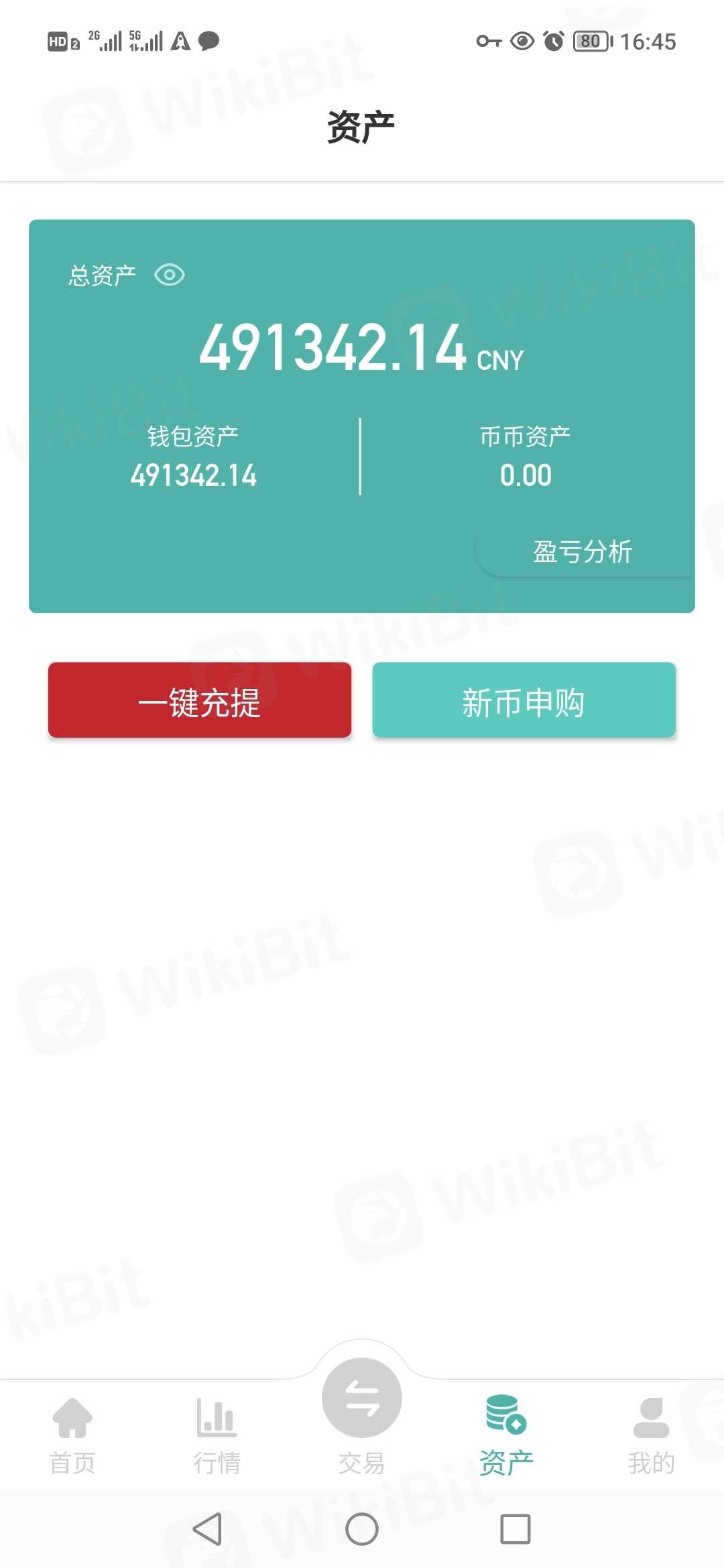Tap the system back button

(208, 1529)
